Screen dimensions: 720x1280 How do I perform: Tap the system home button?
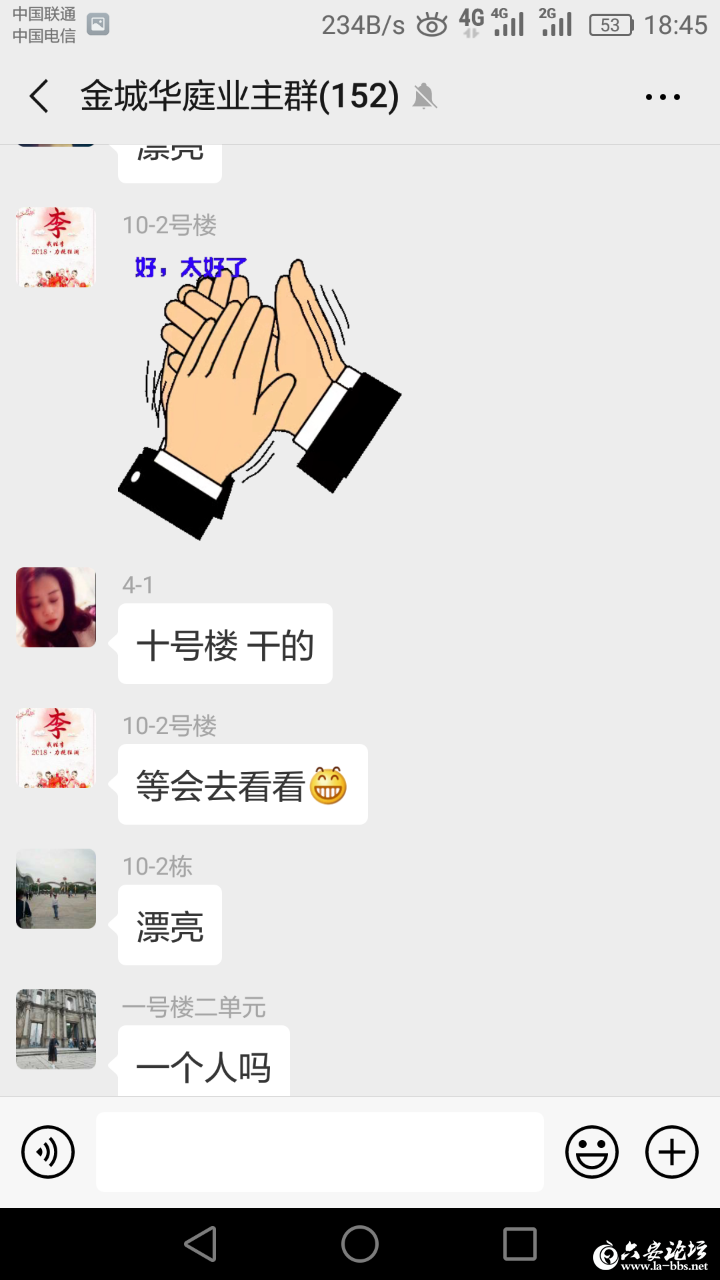pos(360,1244)
